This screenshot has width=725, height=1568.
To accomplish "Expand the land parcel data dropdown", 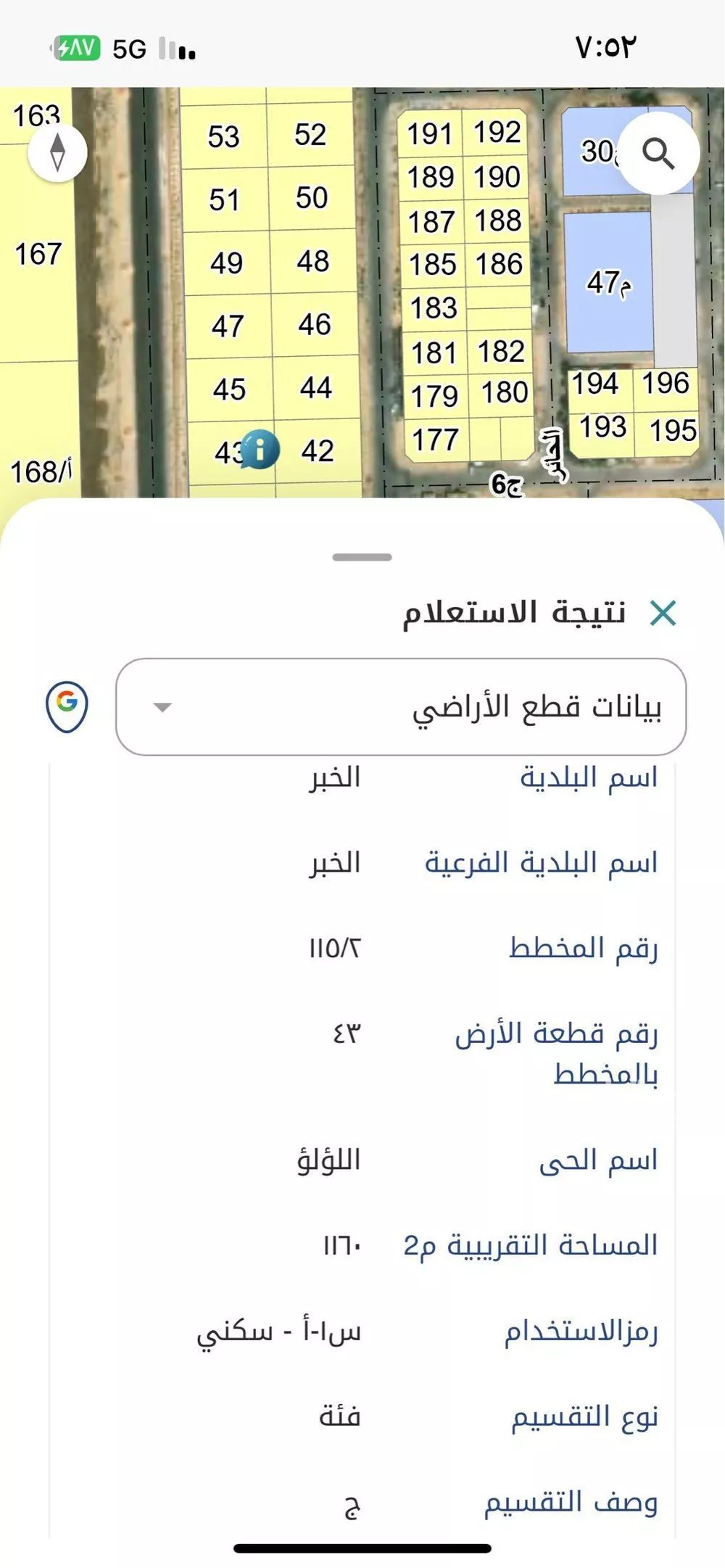I will [x=400, y=706].
